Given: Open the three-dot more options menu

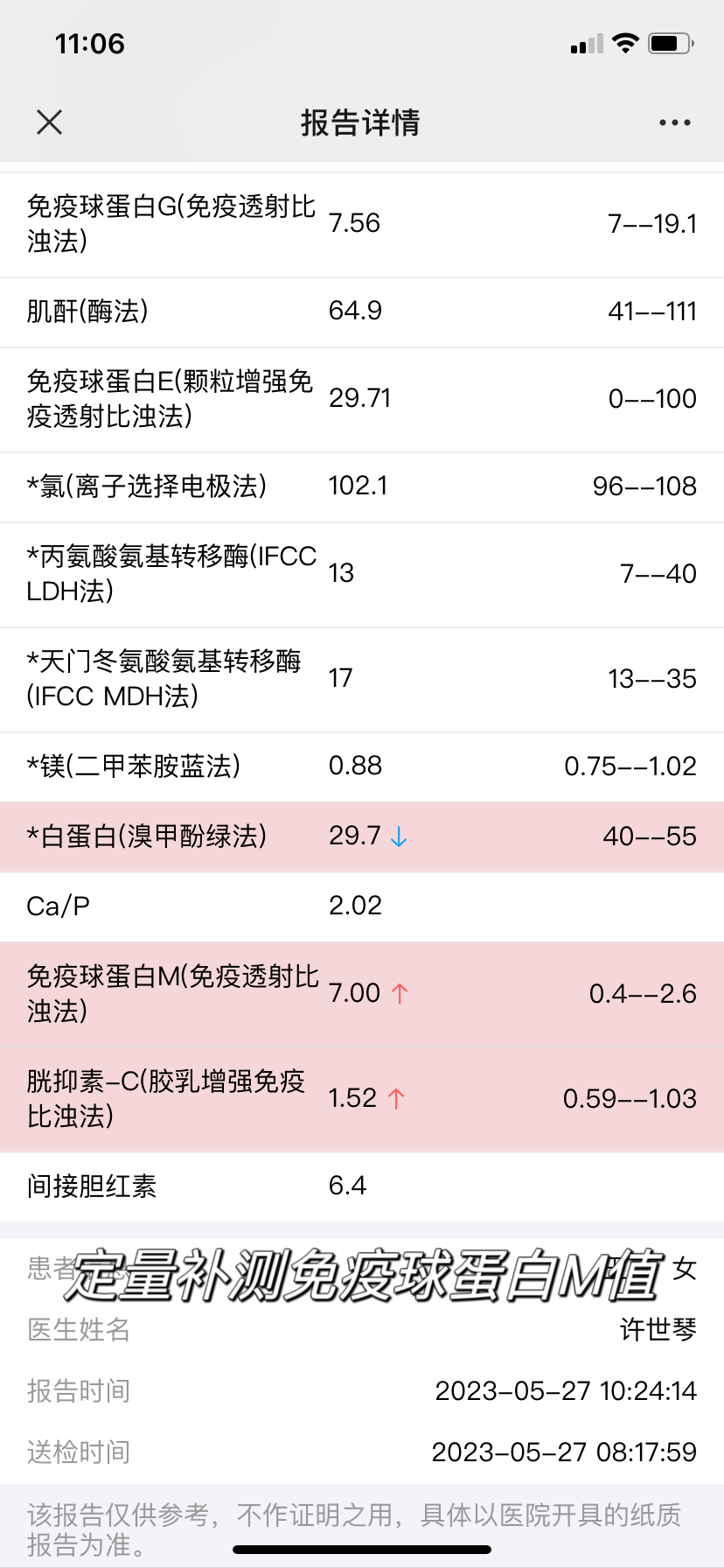Looking at the screenshot, I should click(675, 122).
